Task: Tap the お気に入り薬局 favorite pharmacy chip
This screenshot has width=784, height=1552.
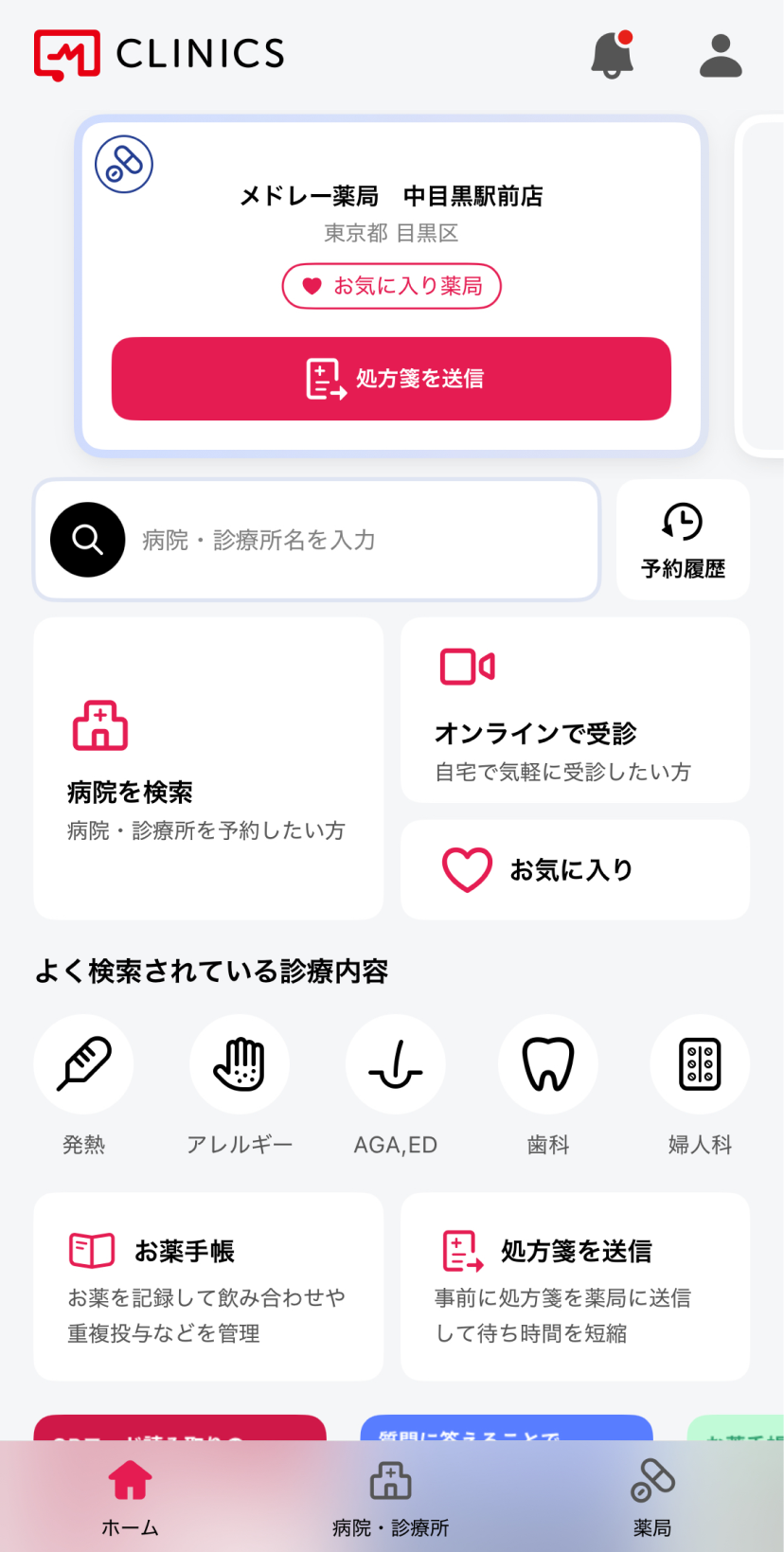Action: click(x=391, y=286)
